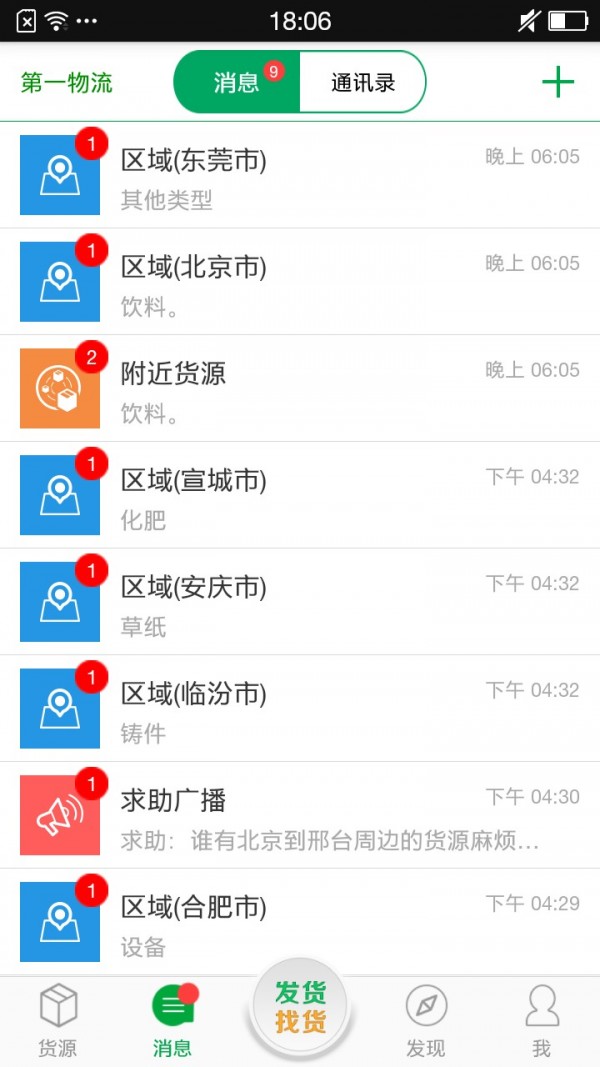
Task: Switch to the 通讯录 tab
Action: coord(363,82)
